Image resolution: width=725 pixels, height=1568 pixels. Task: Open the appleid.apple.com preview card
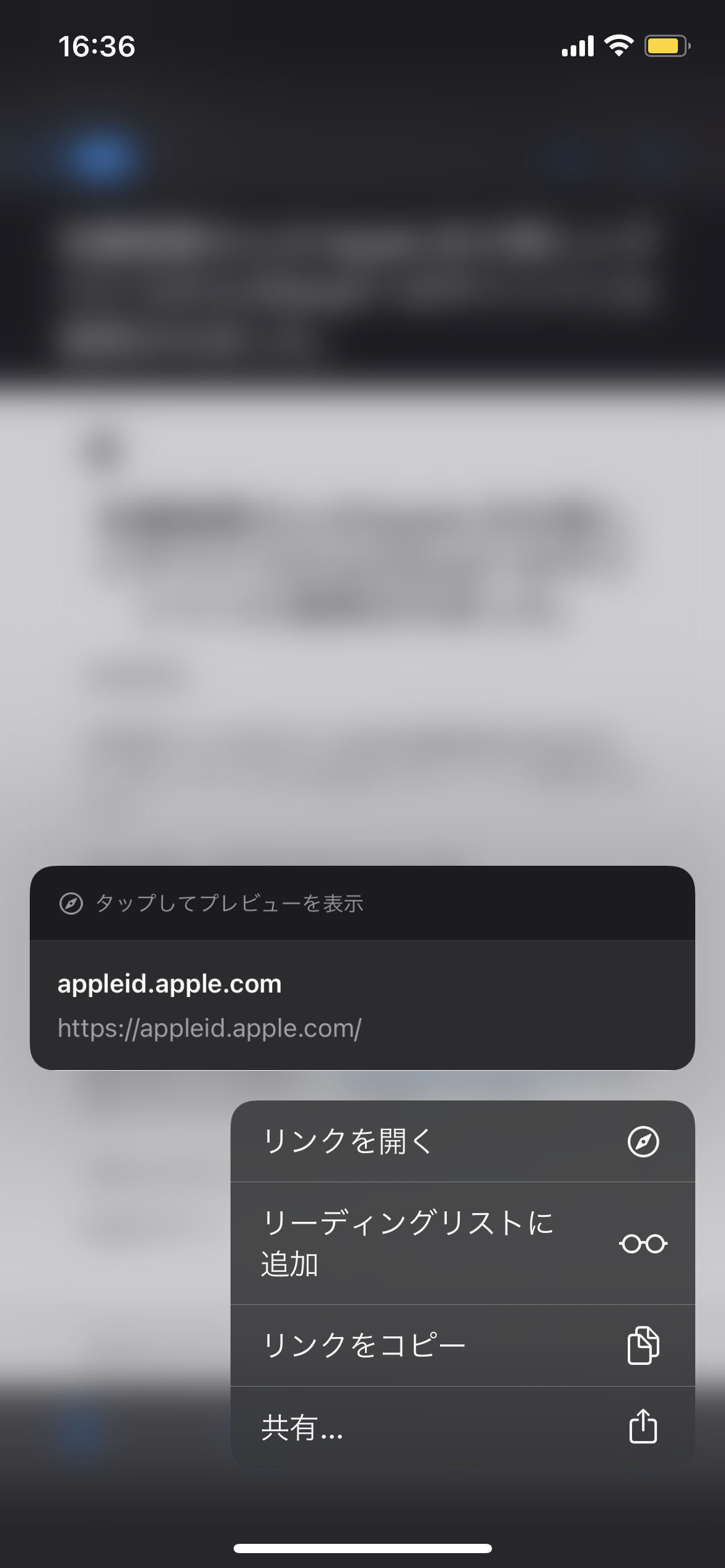pos(362,1005)
